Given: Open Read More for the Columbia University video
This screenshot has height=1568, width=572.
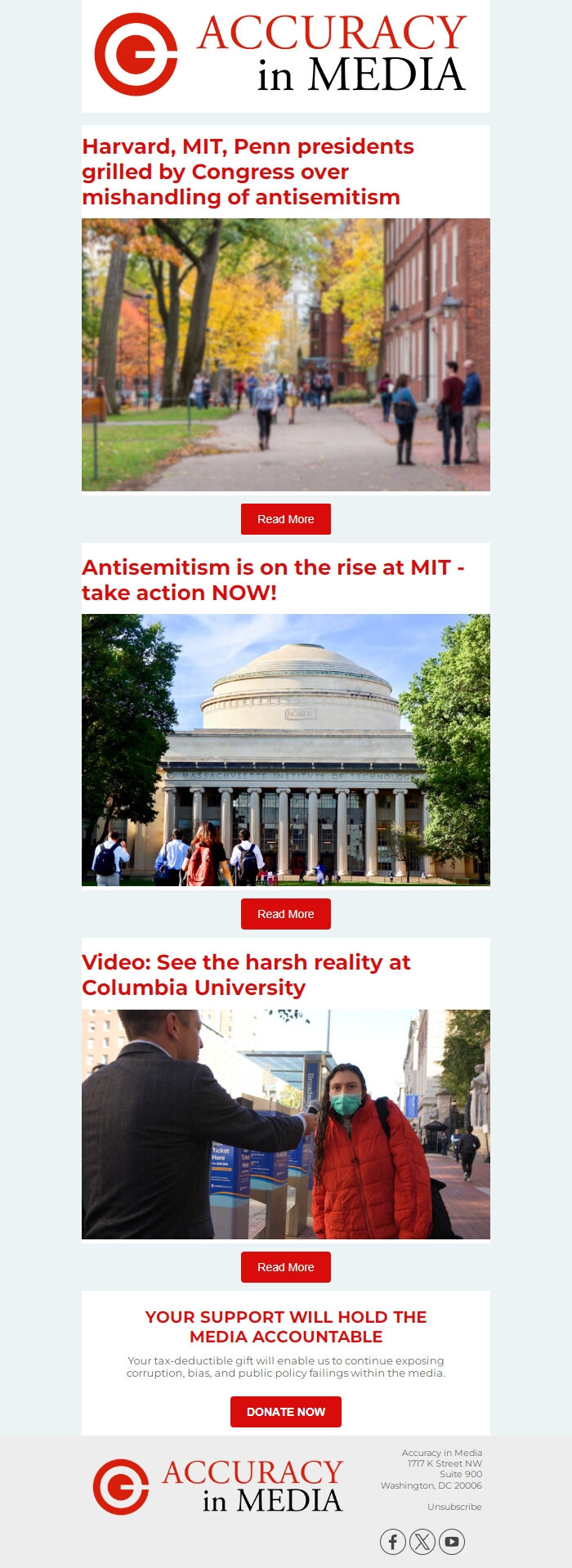Looking at the screenshot, I should [x=285, y=1267].
